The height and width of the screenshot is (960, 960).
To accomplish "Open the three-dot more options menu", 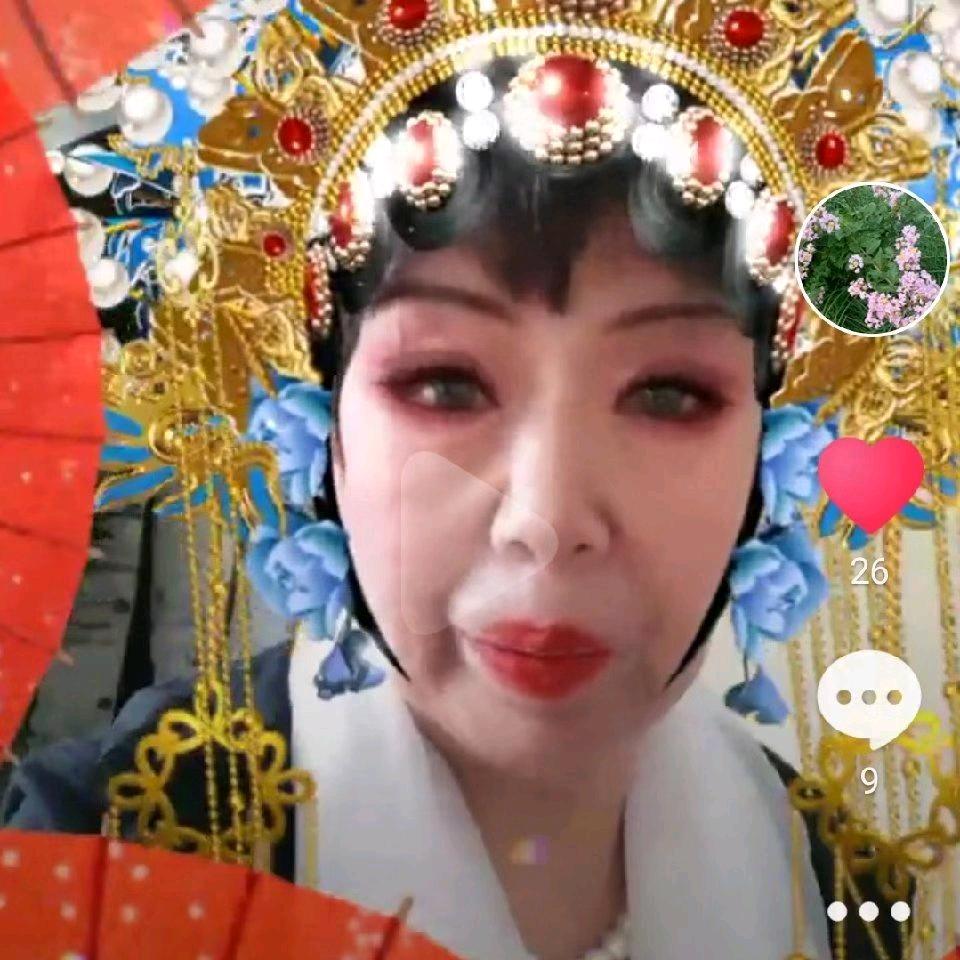I will [x=868, y=911].
